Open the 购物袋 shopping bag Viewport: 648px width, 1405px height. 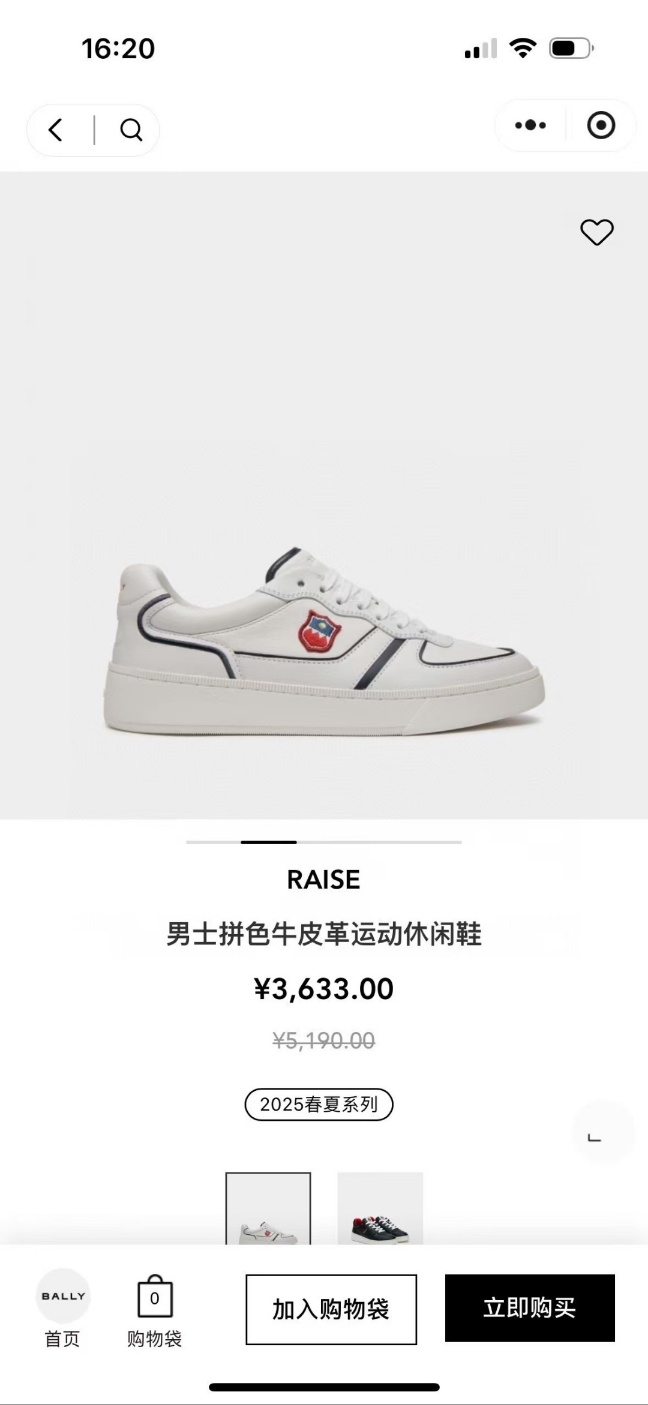tap(154, 1309)
